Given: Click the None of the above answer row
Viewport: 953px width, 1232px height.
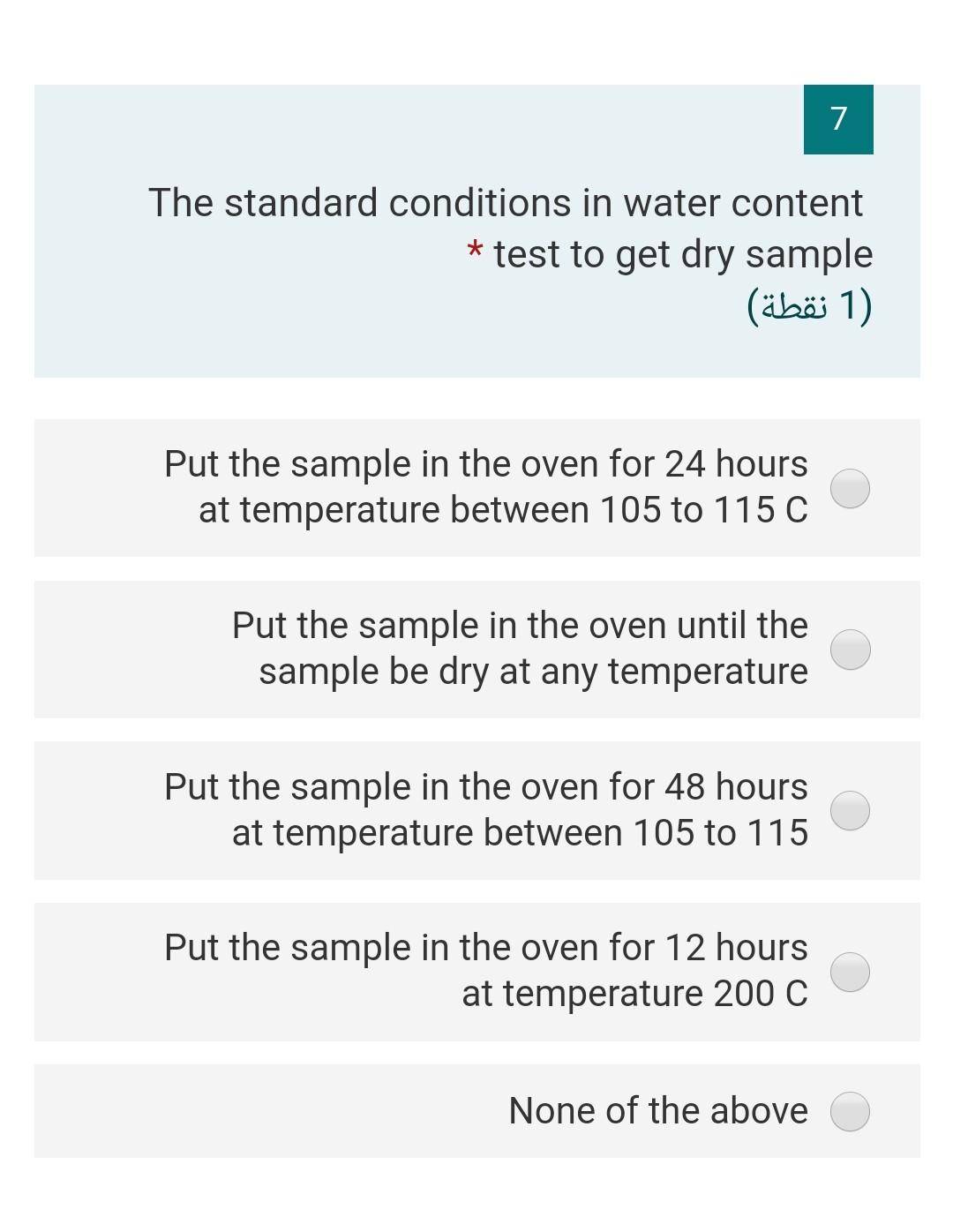Looking at the screenshot, I should (x=476, y=1110).
